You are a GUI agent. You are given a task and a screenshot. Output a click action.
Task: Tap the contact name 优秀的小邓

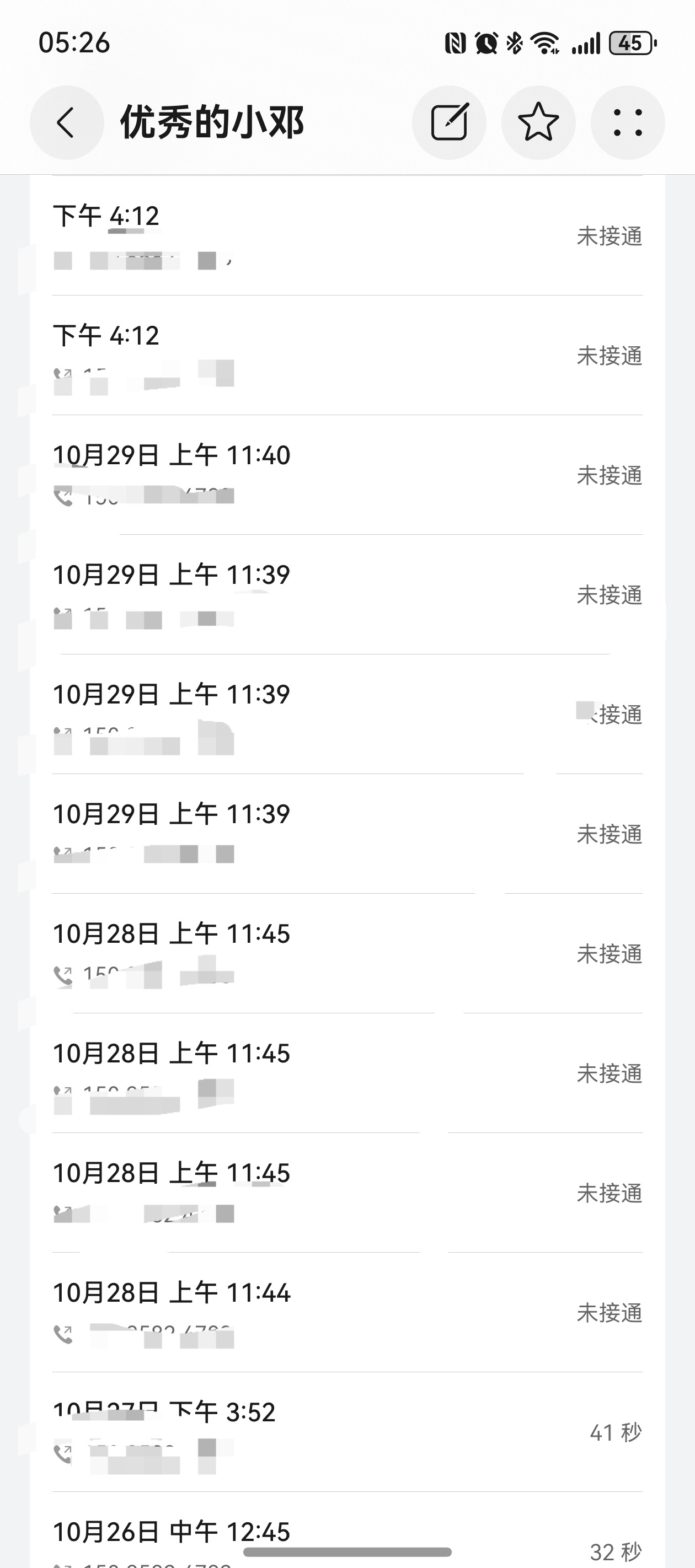(213, 122)
